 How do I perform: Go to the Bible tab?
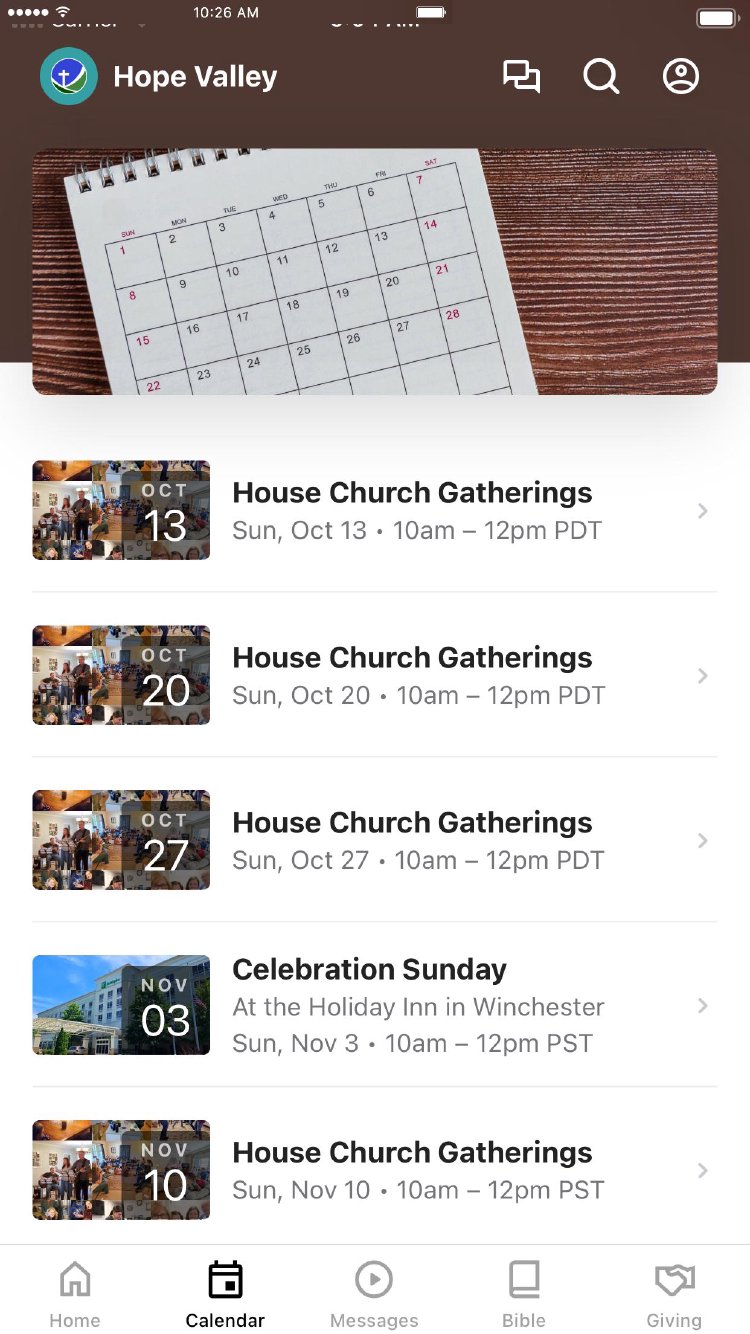point(524,1293)
